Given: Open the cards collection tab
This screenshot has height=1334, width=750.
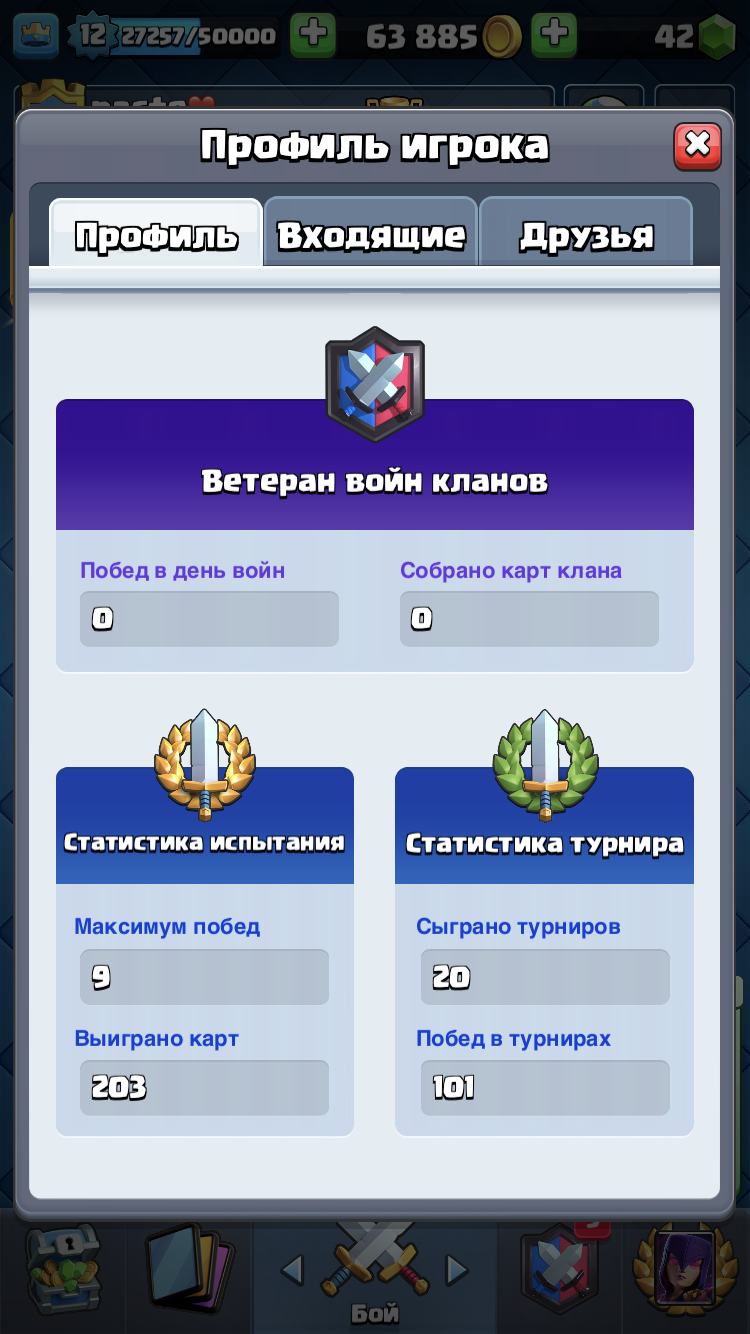Looking at the screenshot, I should tap(188, 1270).
